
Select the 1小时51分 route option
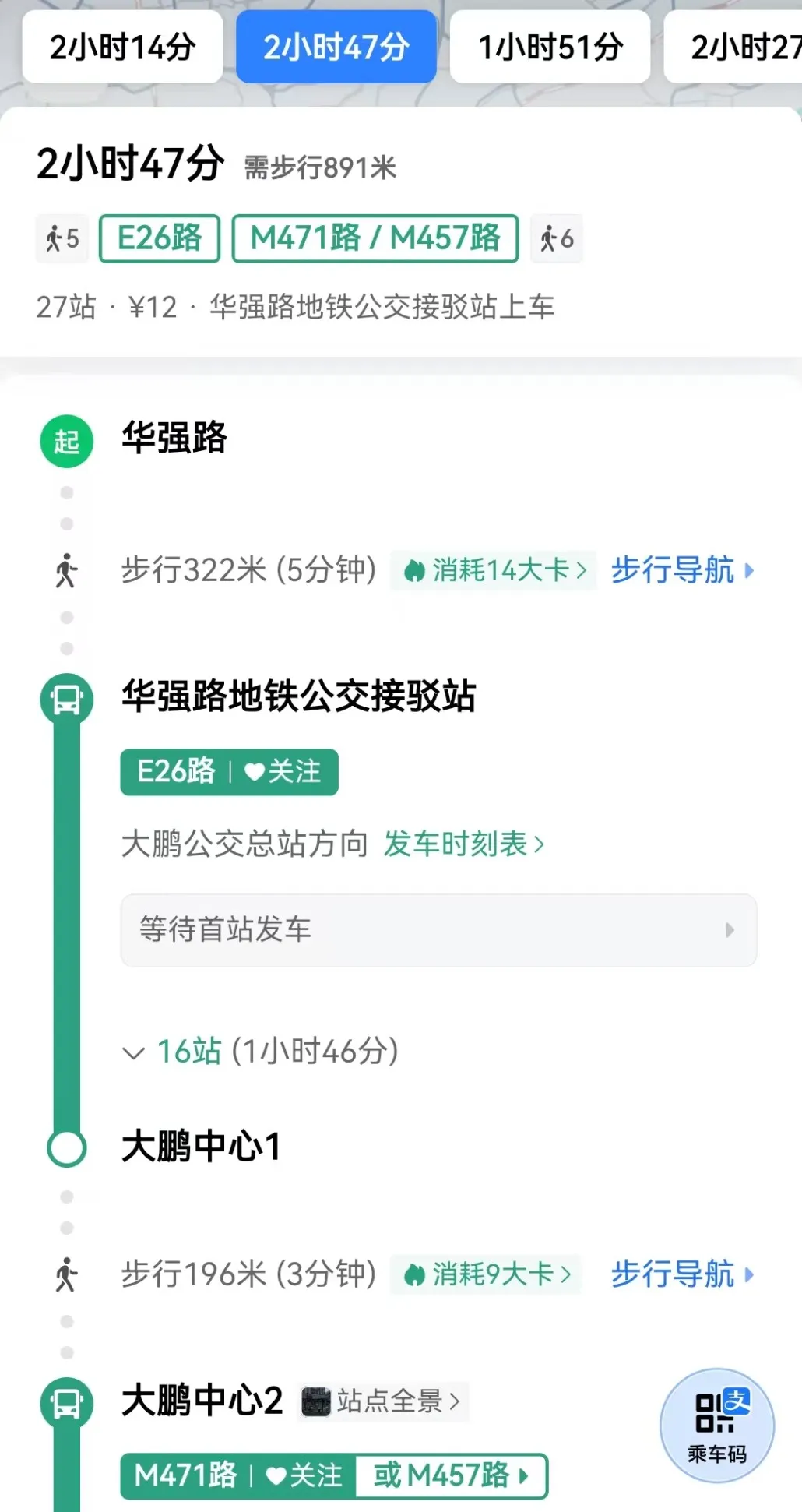tap(550, 48)
